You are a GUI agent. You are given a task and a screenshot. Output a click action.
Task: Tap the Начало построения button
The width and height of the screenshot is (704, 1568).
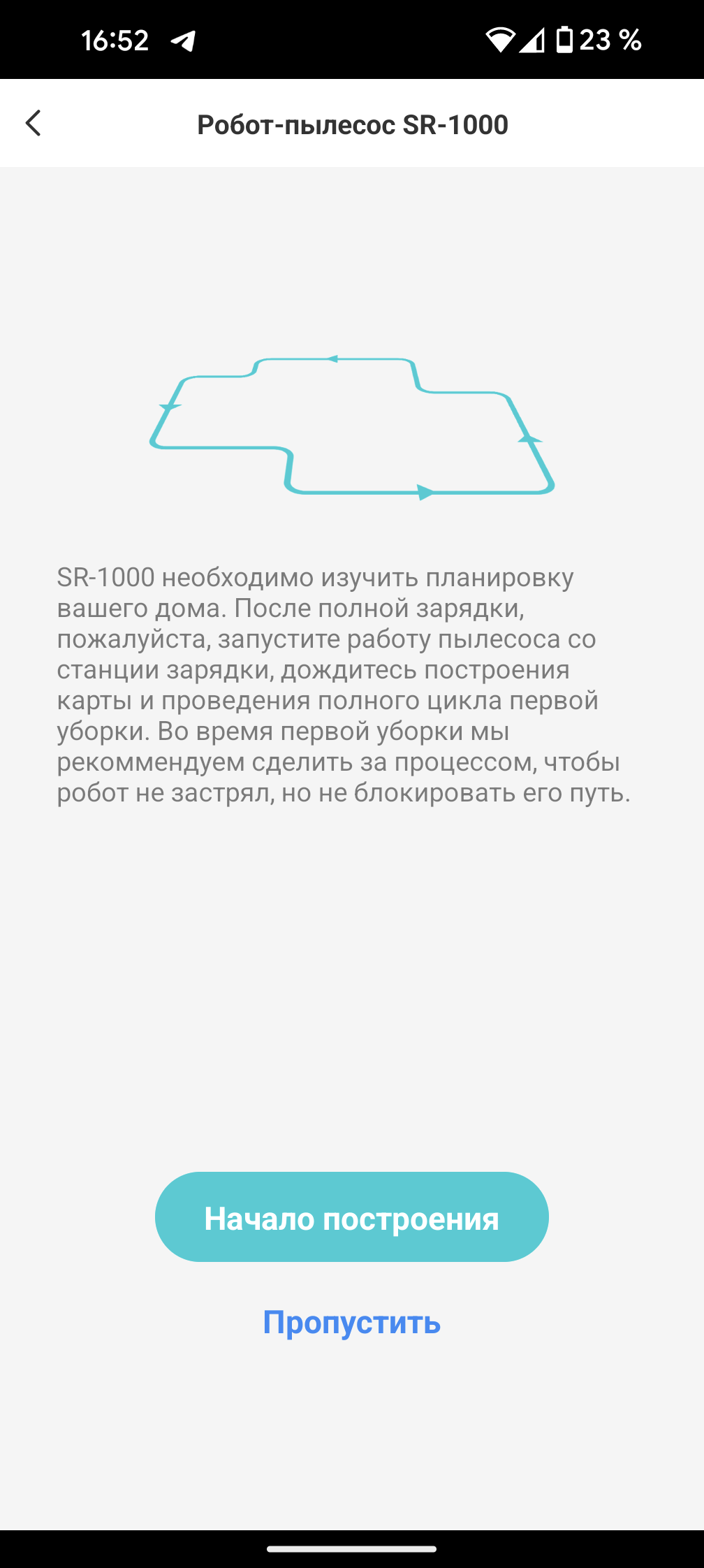[x=352, y=1217]
